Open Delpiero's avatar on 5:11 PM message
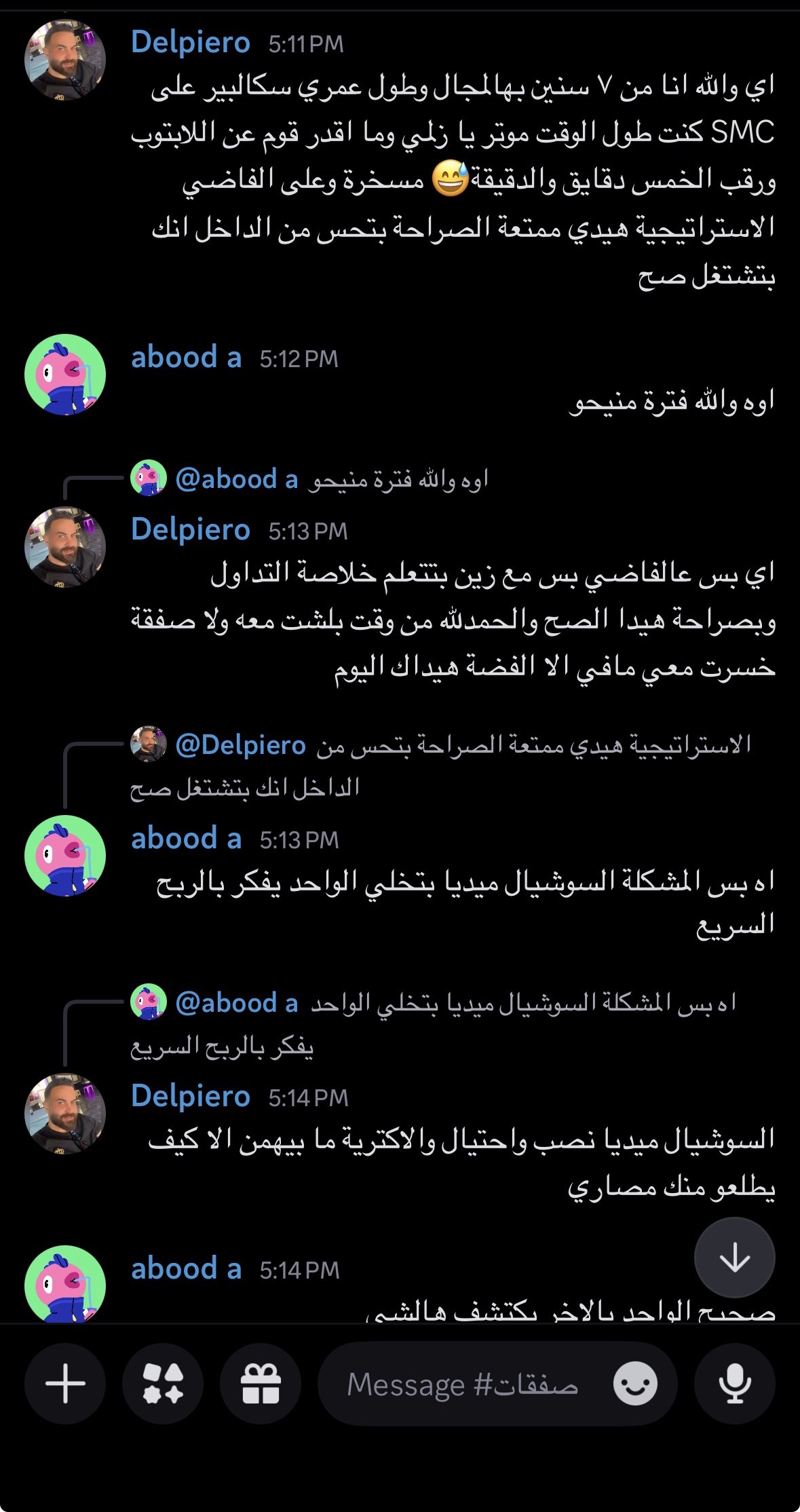800x1512 pixels. [65, 60]
